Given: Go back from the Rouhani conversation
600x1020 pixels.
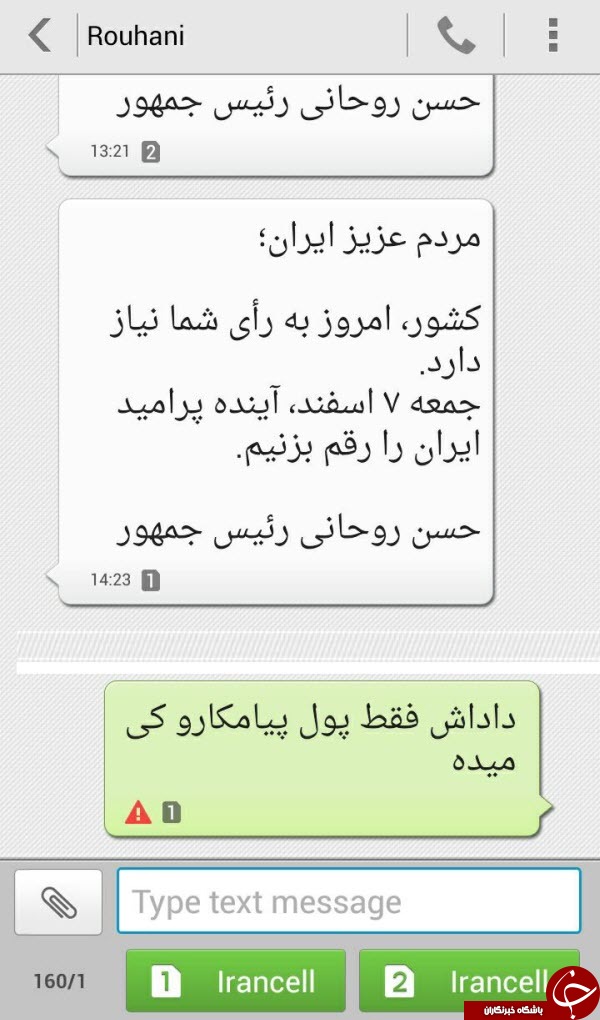Looking at the screenshot, I should point(40,35).
